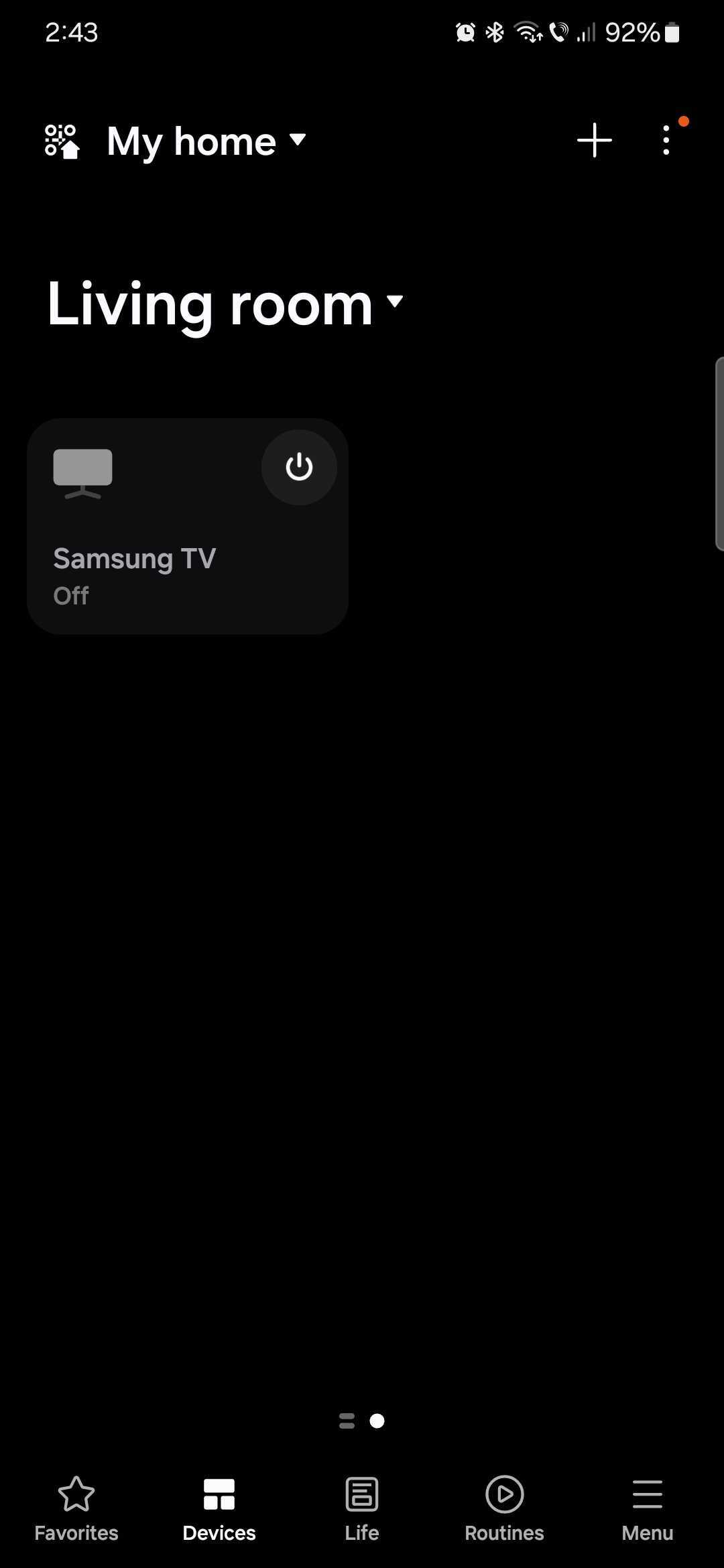Go to the Routines tab
Screen dimensions: 724x1568
tap(504, 1508)
